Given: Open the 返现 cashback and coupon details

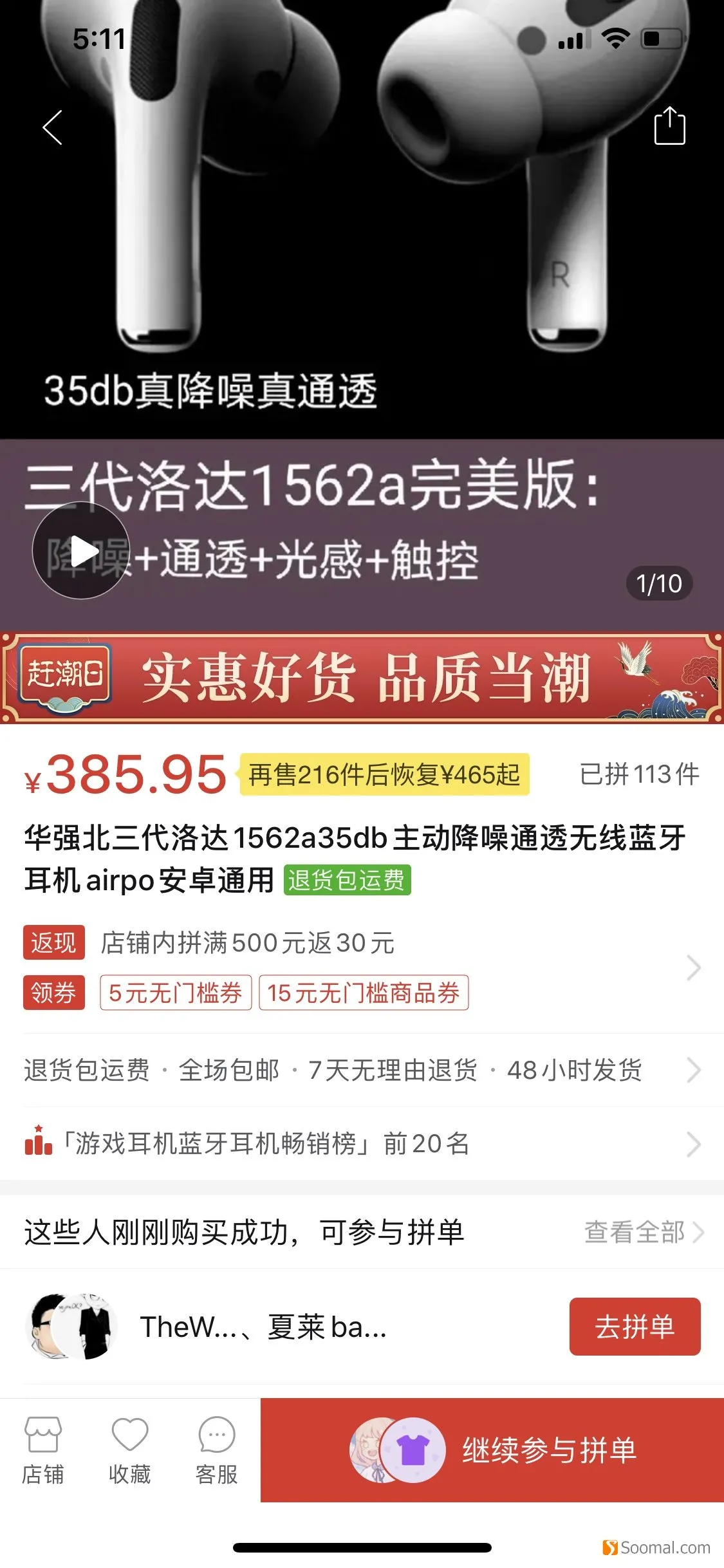Looking at the screenshot, I should click(692, 967).
